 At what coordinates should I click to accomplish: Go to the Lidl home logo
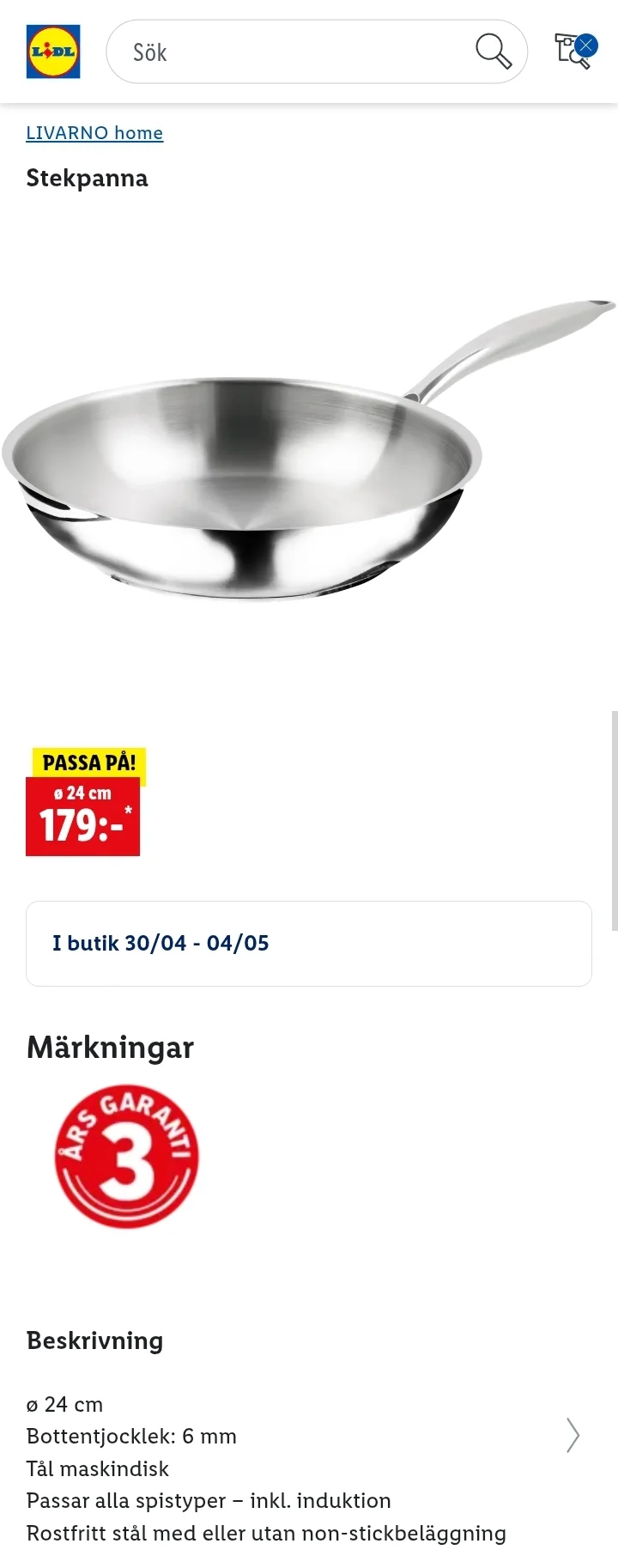pos(53,52)
